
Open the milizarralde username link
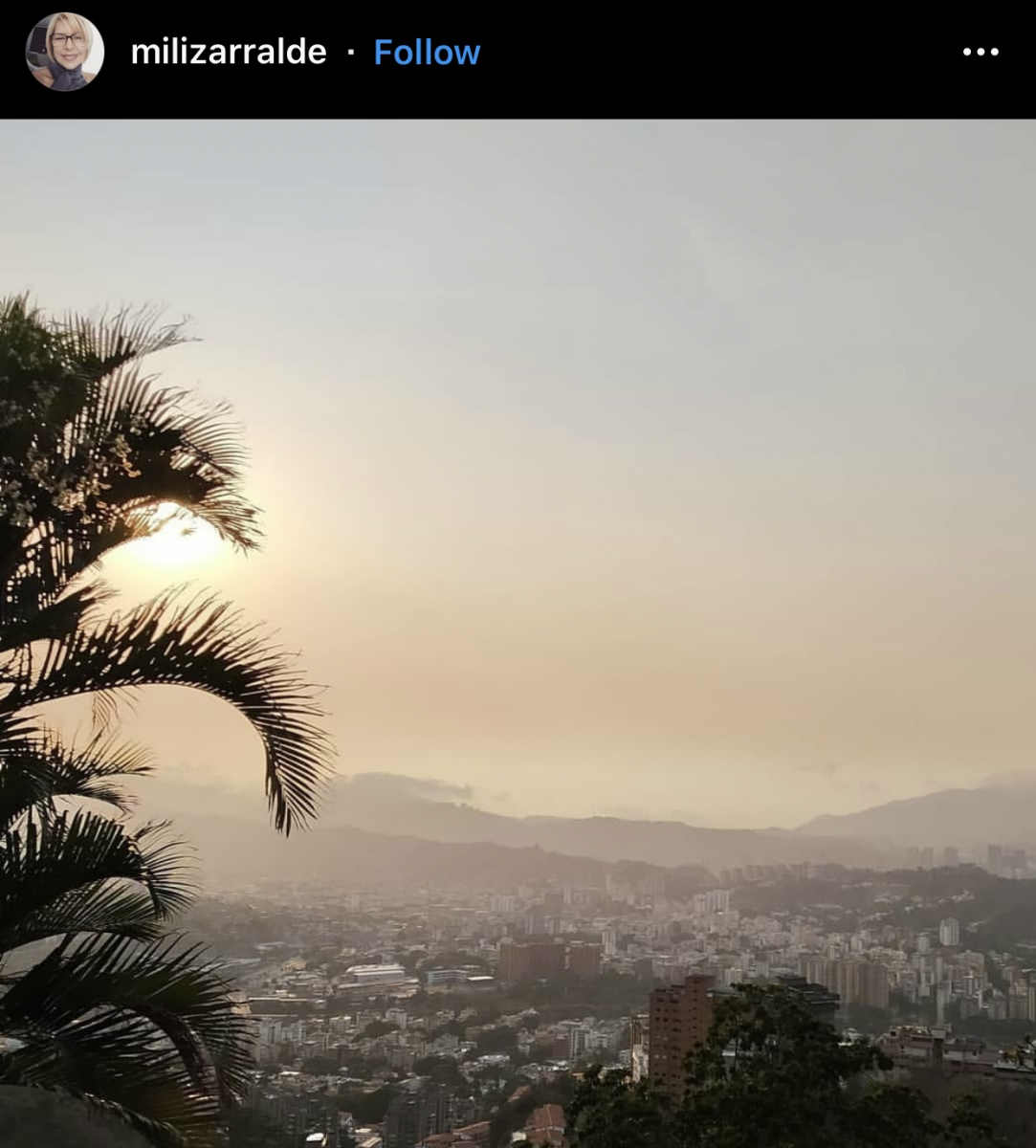(229, 52)
